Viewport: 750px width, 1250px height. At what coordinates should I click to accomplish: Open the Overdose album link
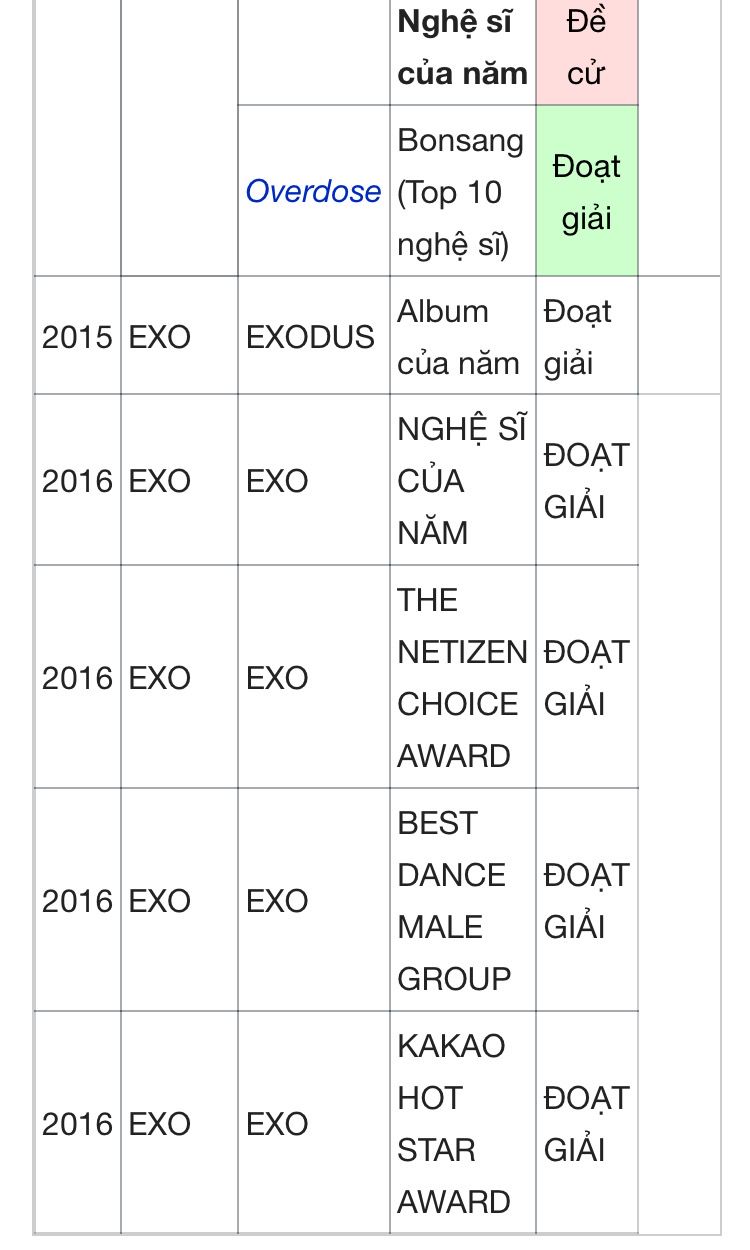(x=313, y=191)
